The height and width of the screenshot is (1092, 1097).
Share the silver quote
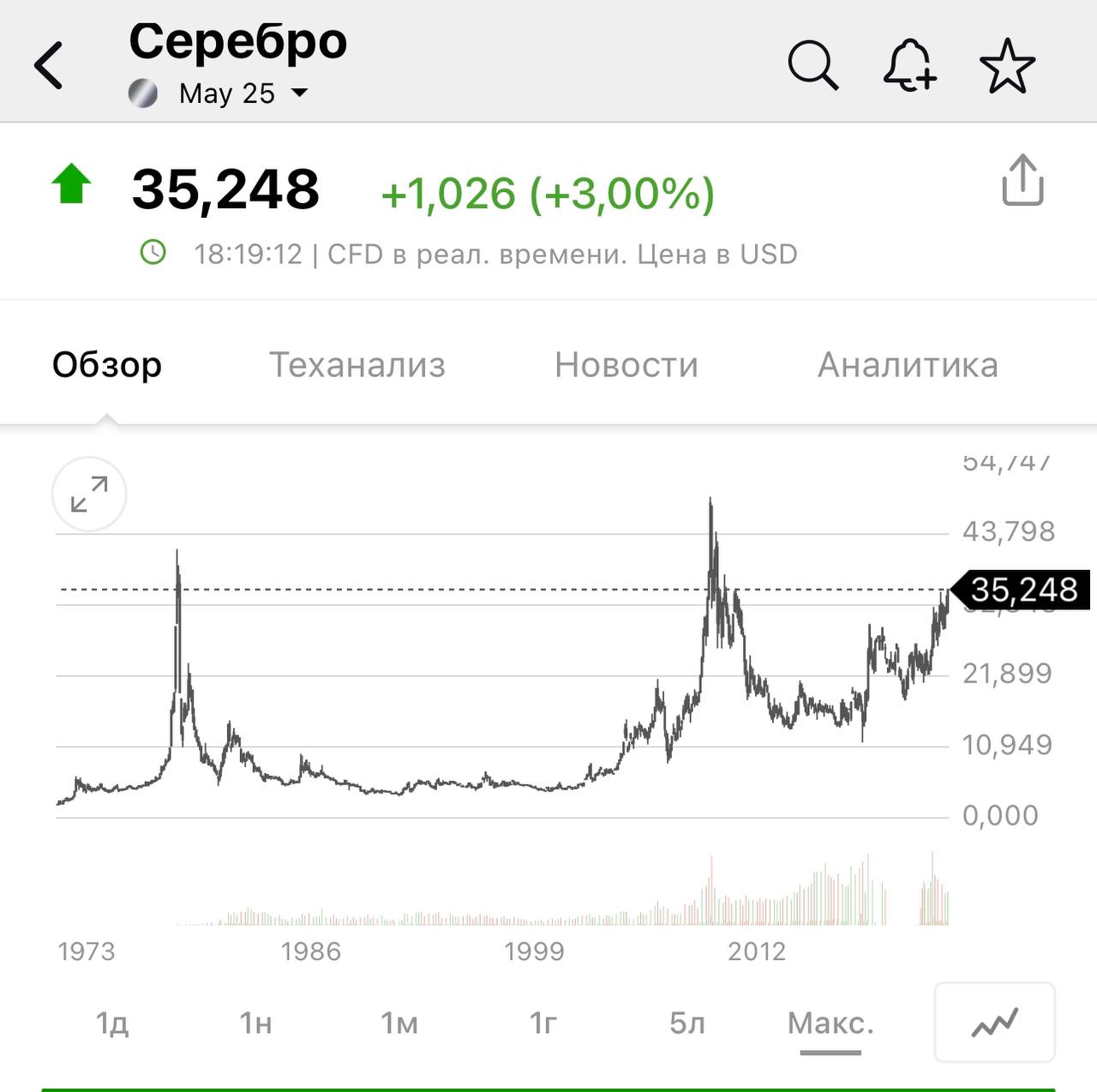(1022, 181)
